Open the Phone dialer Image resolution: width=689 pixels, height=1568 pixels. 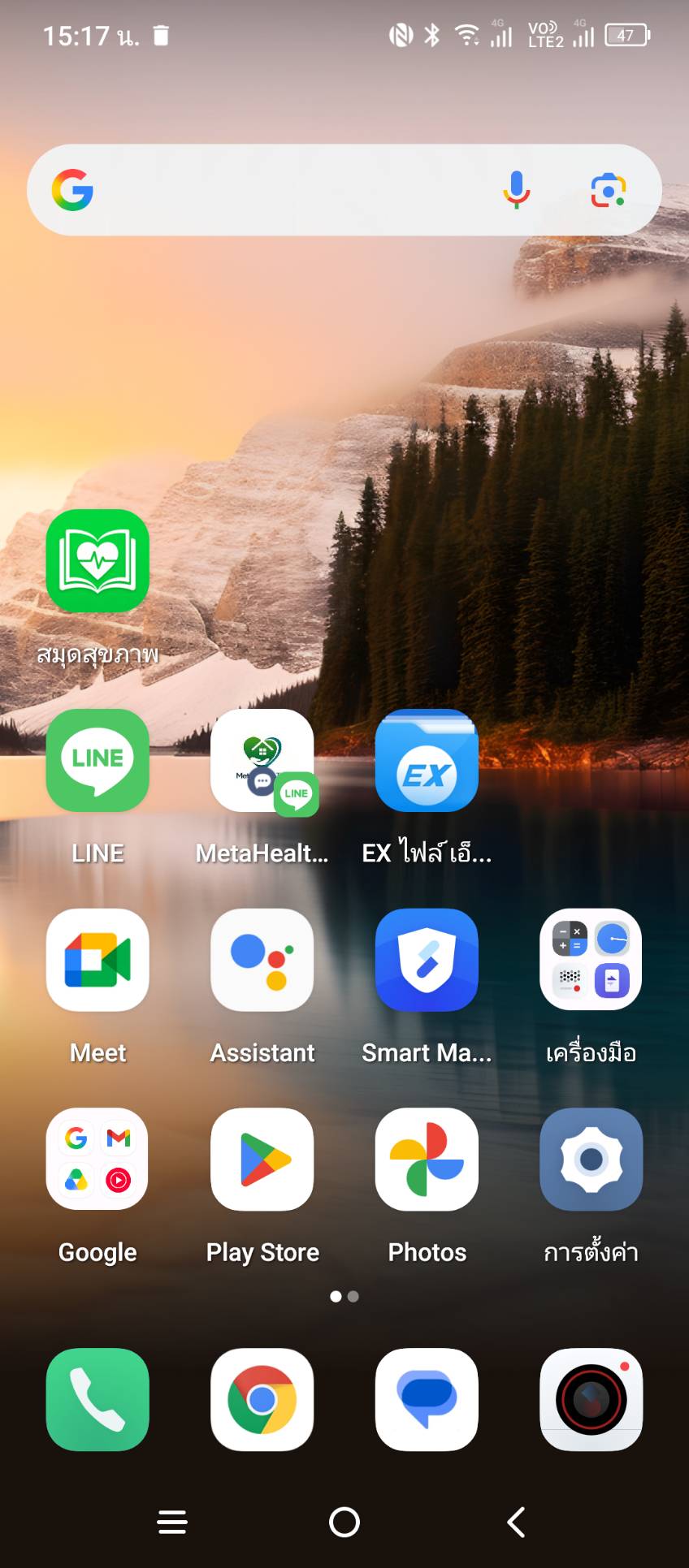(x=97, y=1399)
